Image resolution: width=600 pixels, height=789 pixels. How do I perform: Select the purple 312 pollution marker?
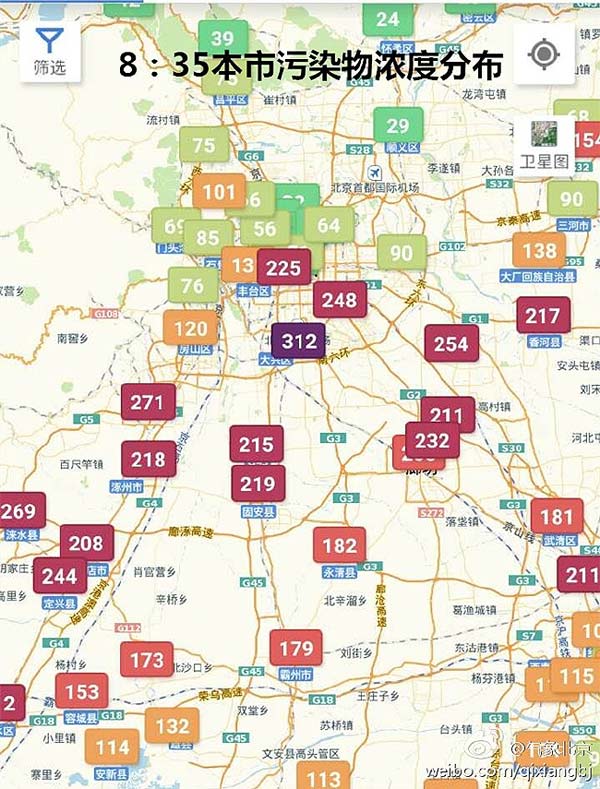[x=299, y=341]
